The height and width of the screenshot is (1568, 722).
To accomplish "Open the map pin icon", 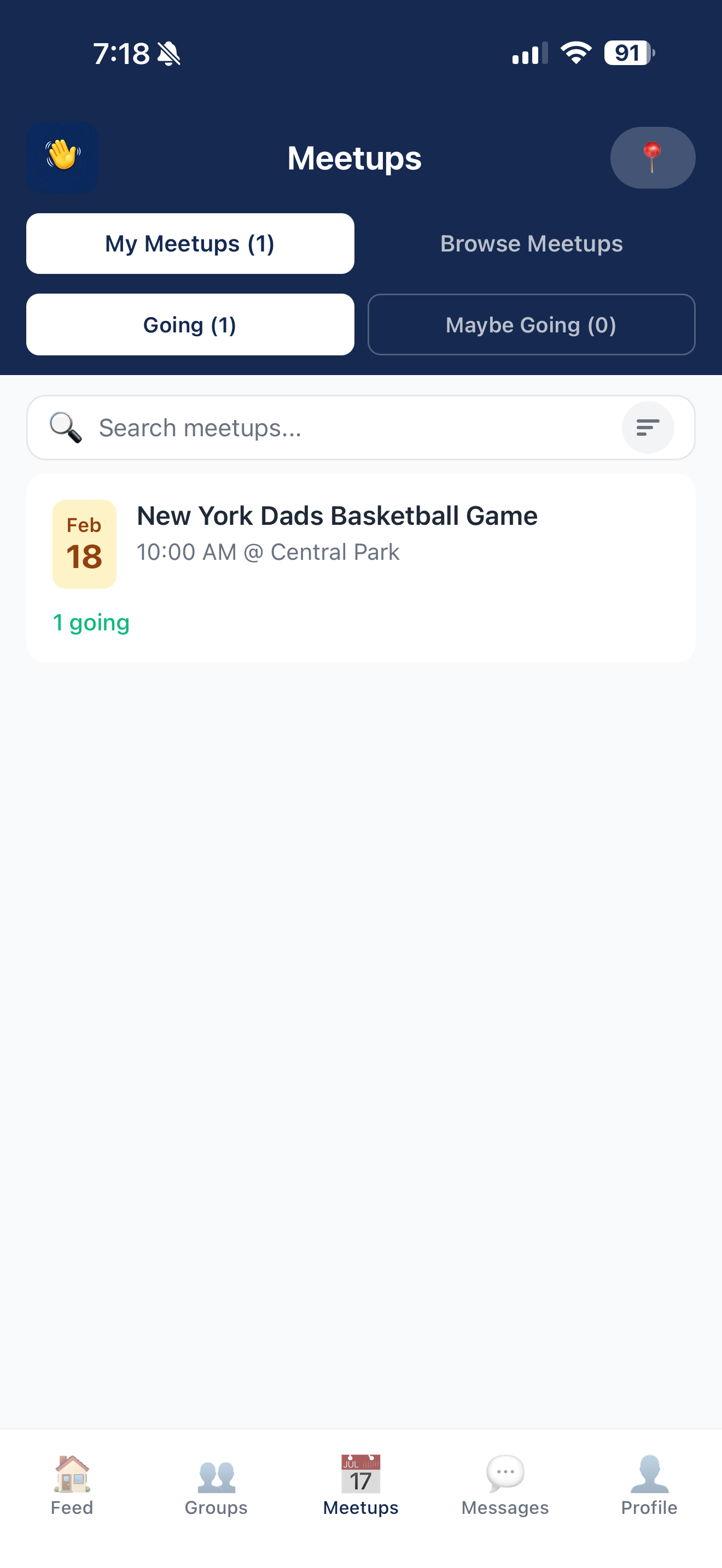I will (x=652, y=157).
